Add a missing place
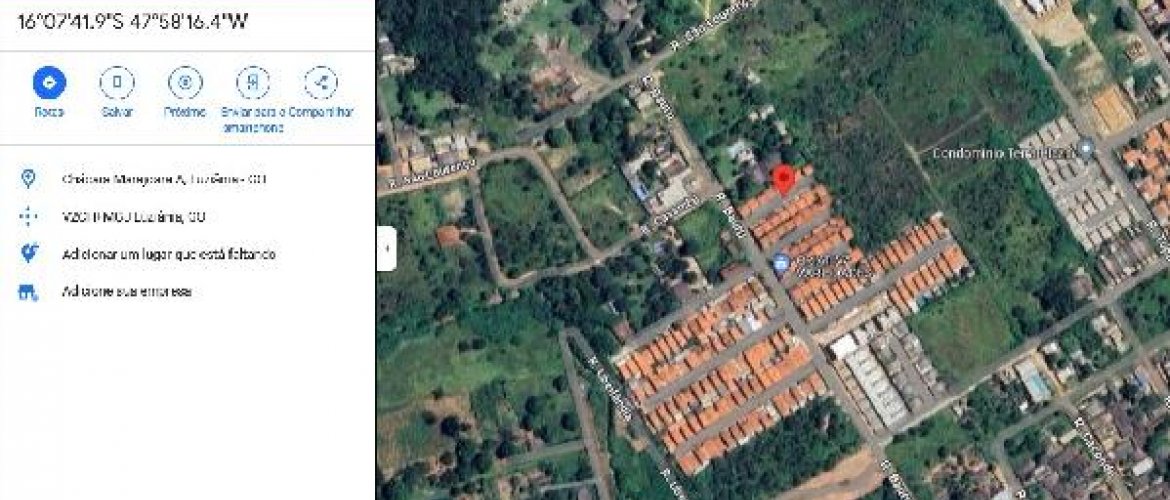Screen dimensions: 1170x500 point(168,254)
